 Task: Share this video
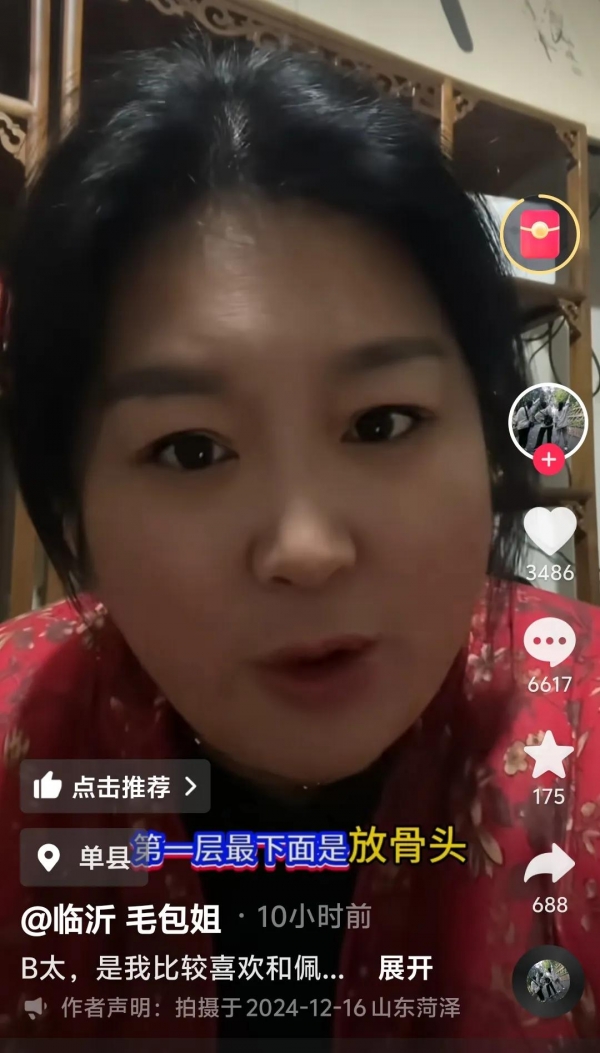[x=549, y=865]
